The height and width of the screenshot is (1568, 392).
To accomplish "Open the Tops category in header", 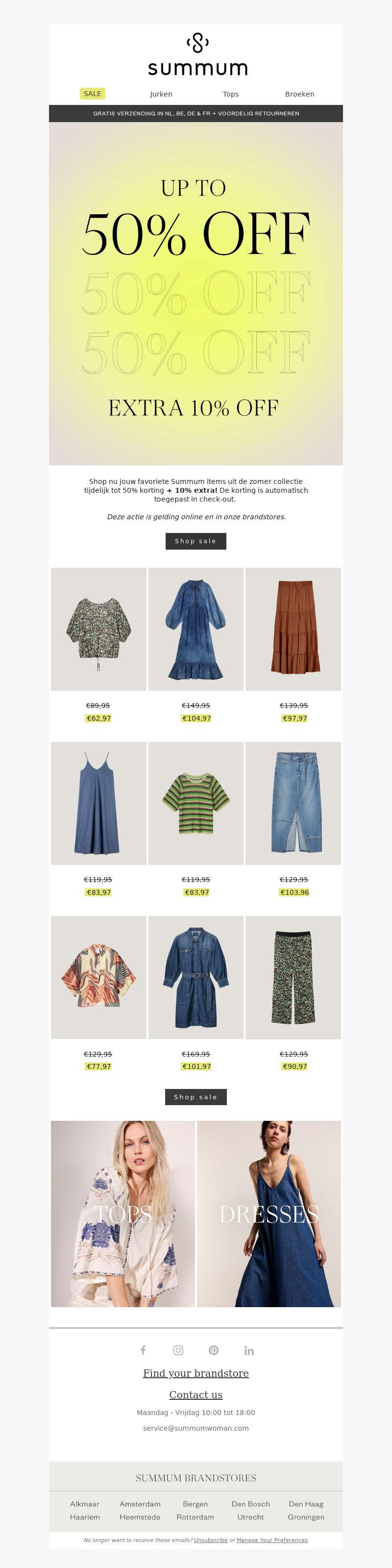I will point(231,94).
